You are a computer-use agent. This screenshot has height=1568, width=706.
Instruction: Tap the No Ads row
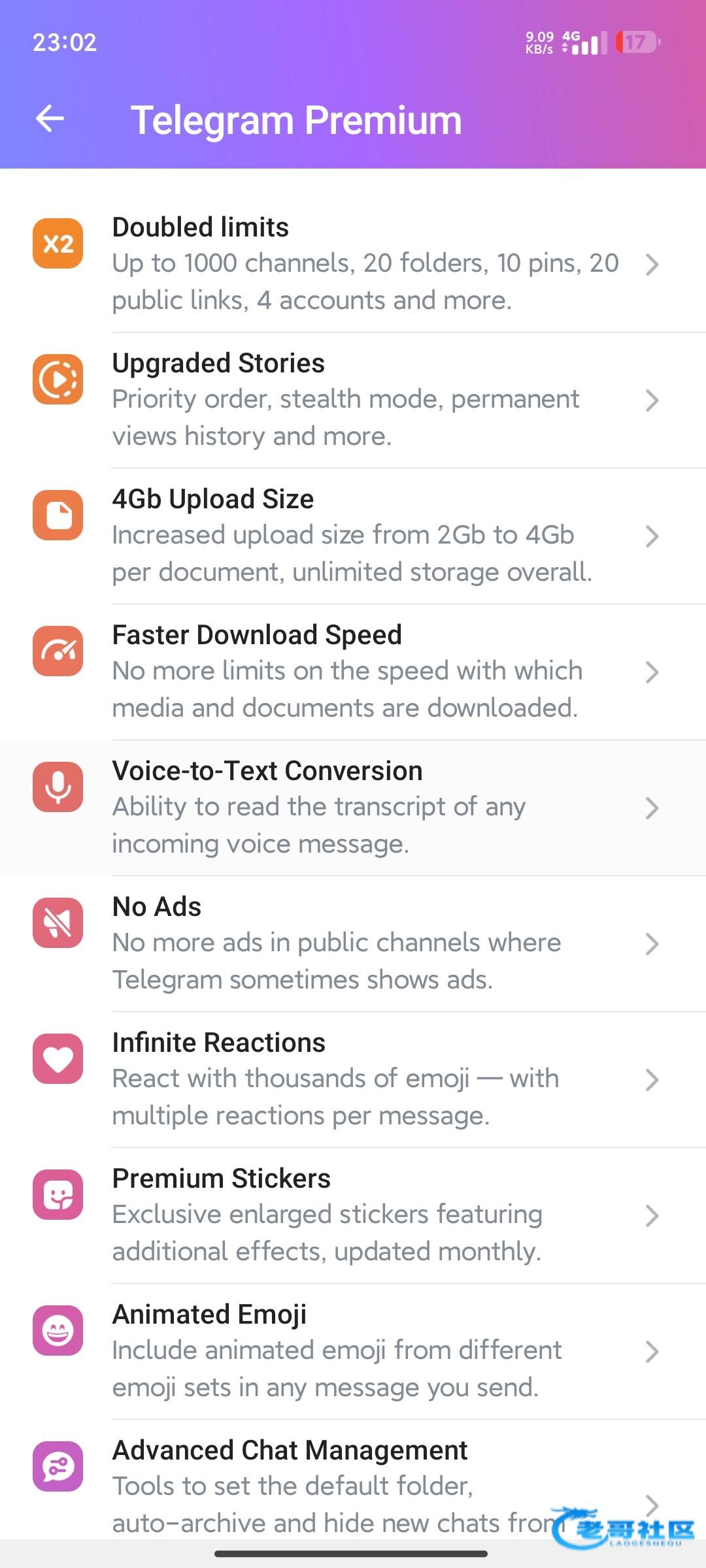pos(353,943)
